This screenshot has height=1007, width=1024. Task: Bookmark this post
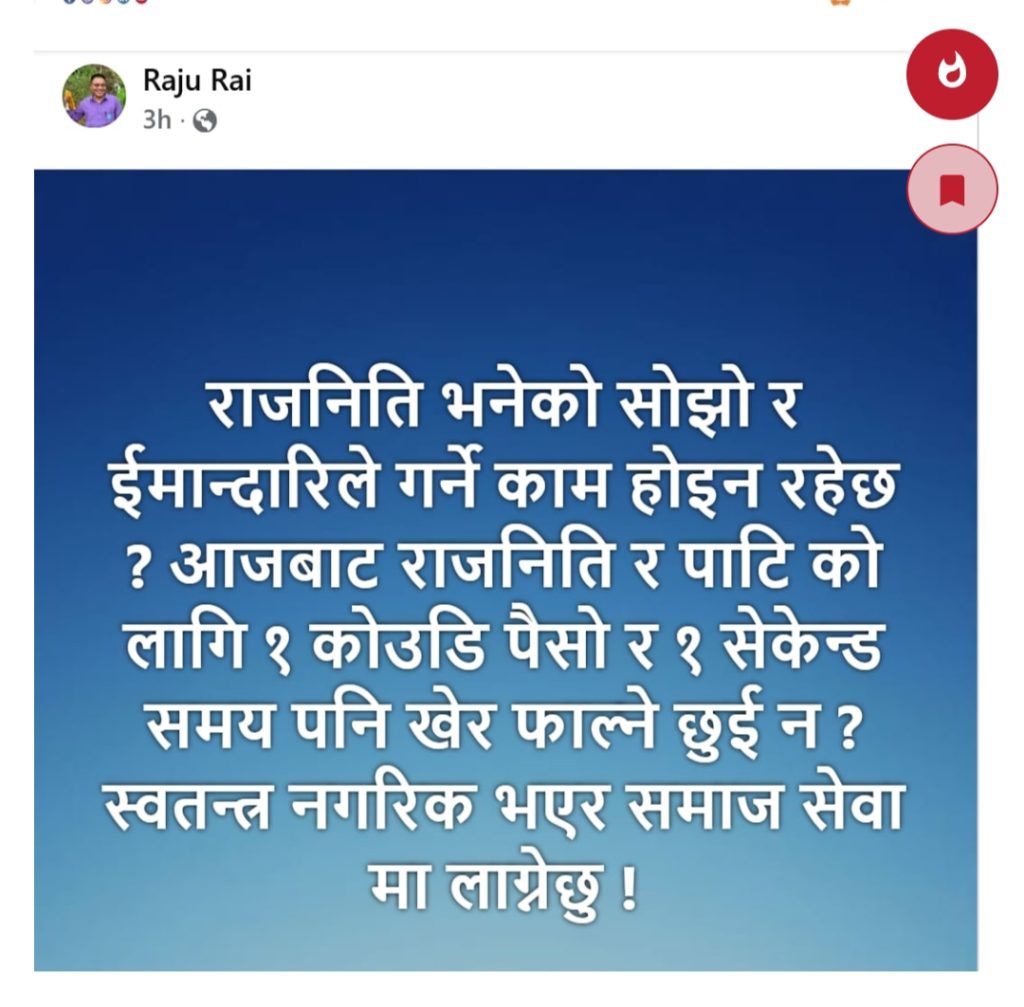pos(951,188)
